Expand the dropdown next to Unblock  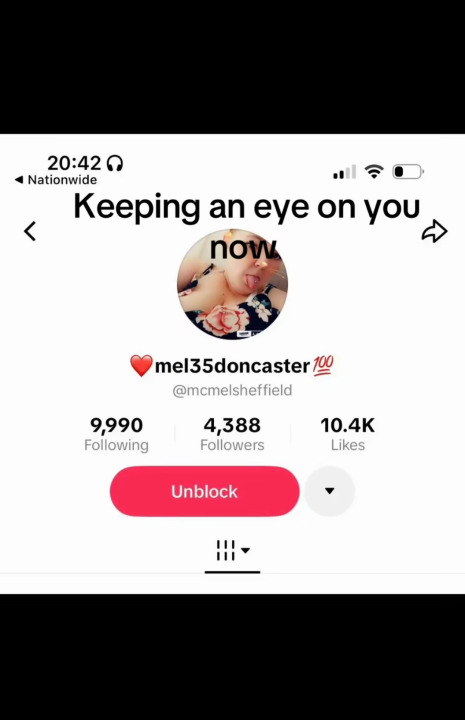(x=330, y=491)
